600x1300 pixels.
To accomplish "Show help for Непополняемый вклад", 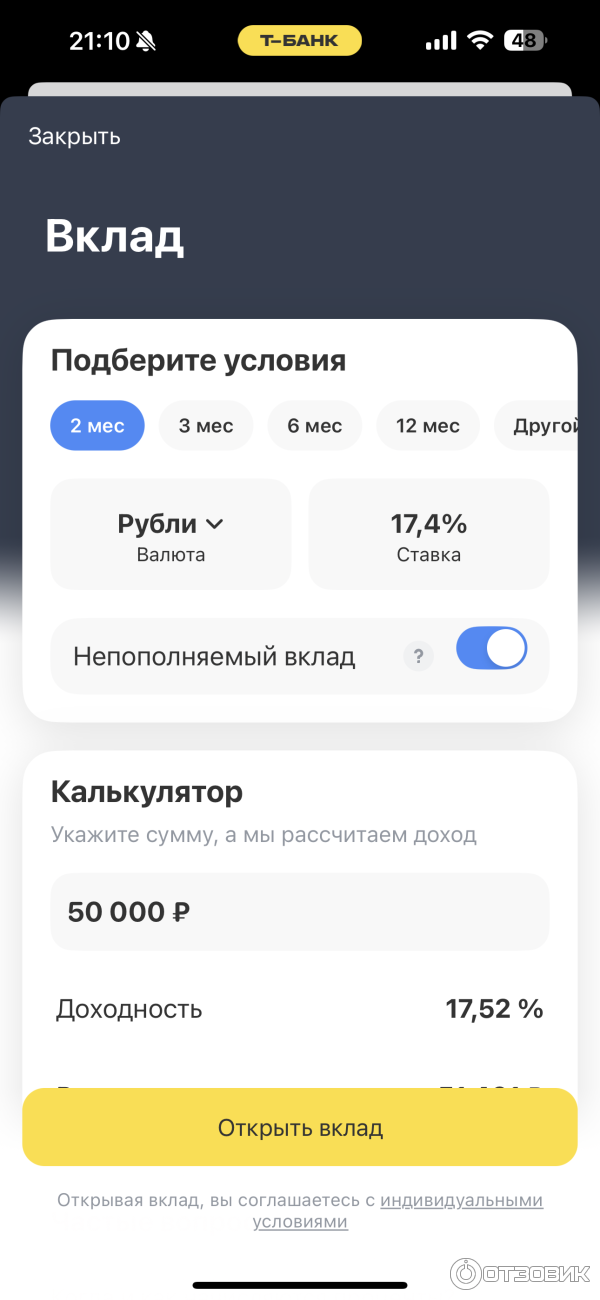I will [x=418, y=657].
